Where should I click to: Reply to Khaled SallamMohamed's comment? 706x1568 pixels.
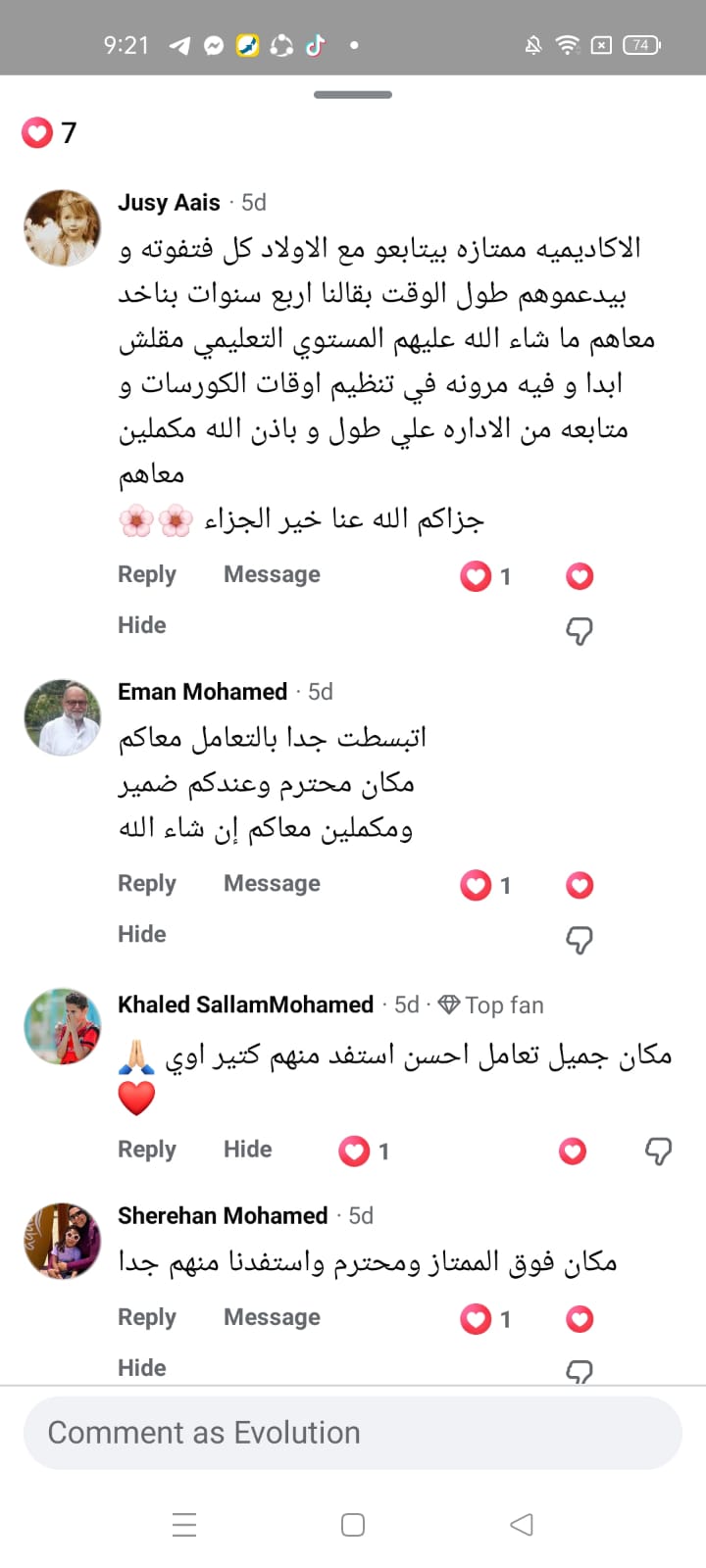(147, 1149)
